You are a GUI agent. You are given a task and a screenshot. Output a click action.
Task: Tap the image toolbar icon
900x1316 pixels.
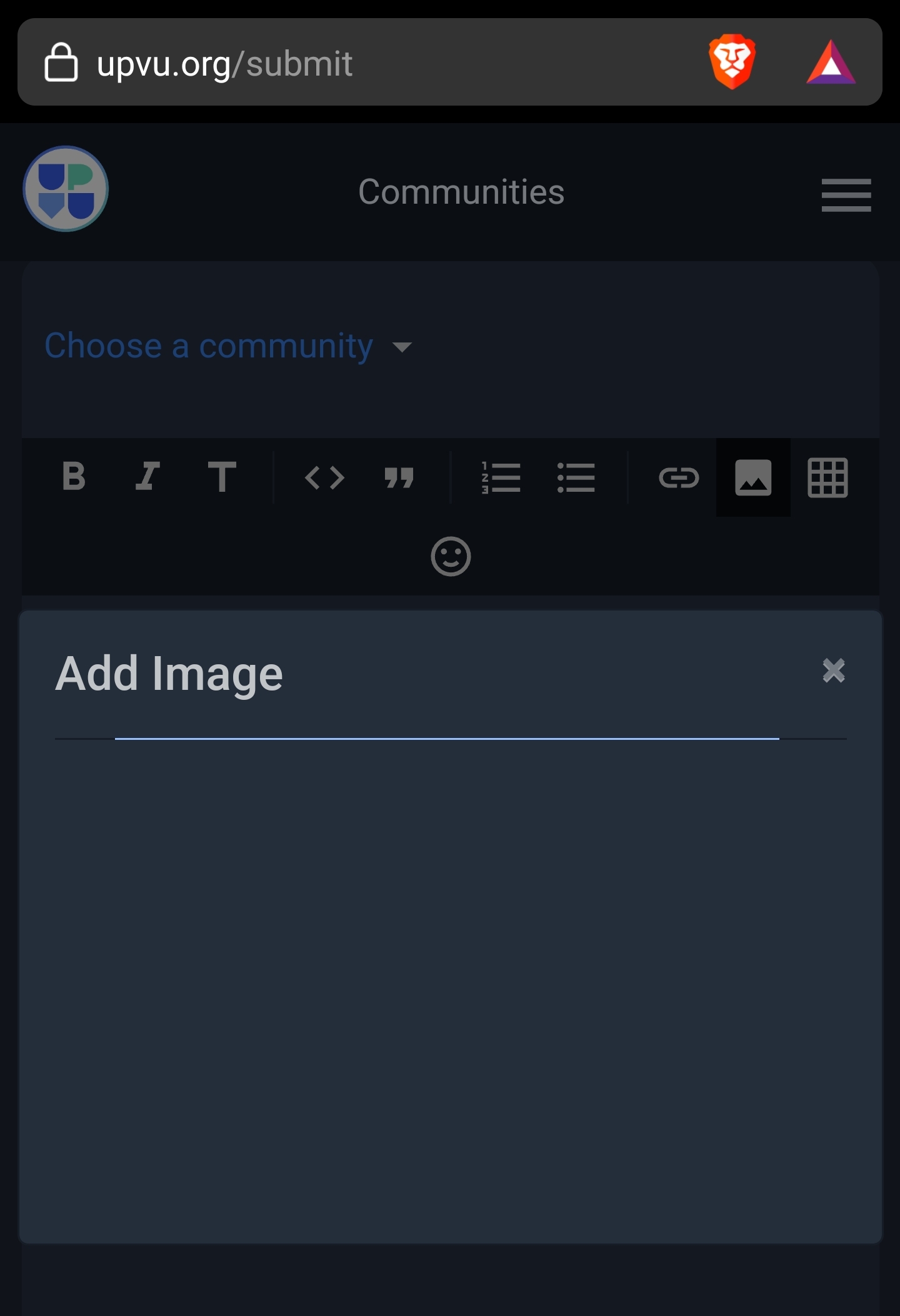pyautogui.click(x=753, y=478)
